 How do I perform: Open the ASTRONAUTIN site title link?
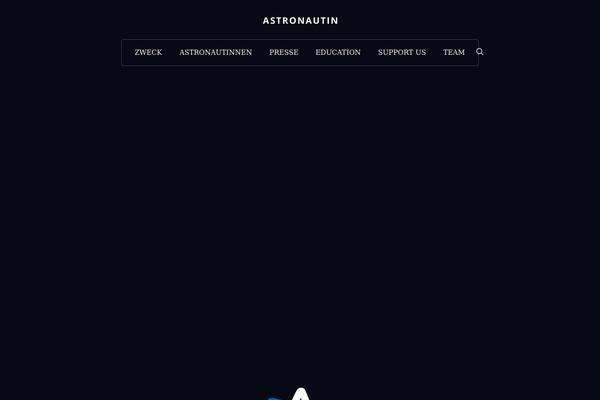click(300, 20)
